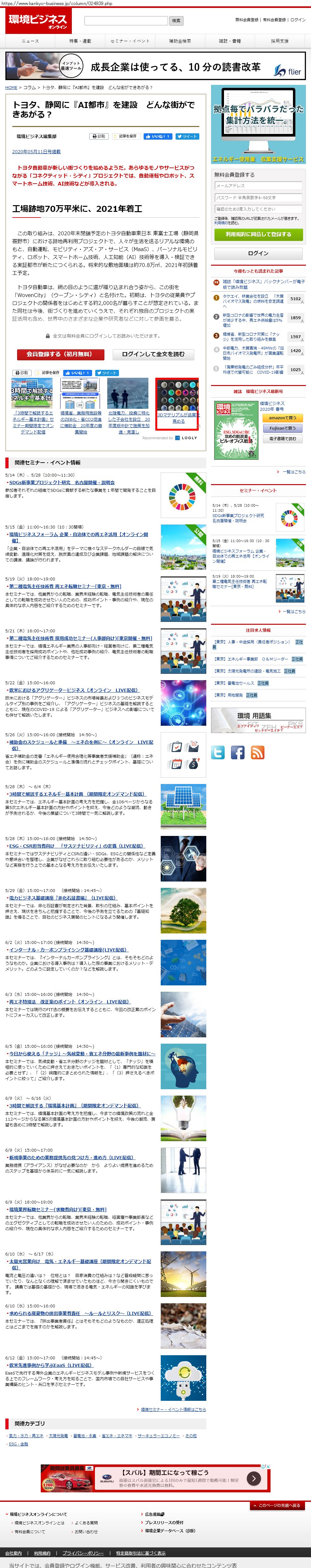
Task: Tap the red 会員登録する（初月無料） button
Action: click(x=60, y=354)
